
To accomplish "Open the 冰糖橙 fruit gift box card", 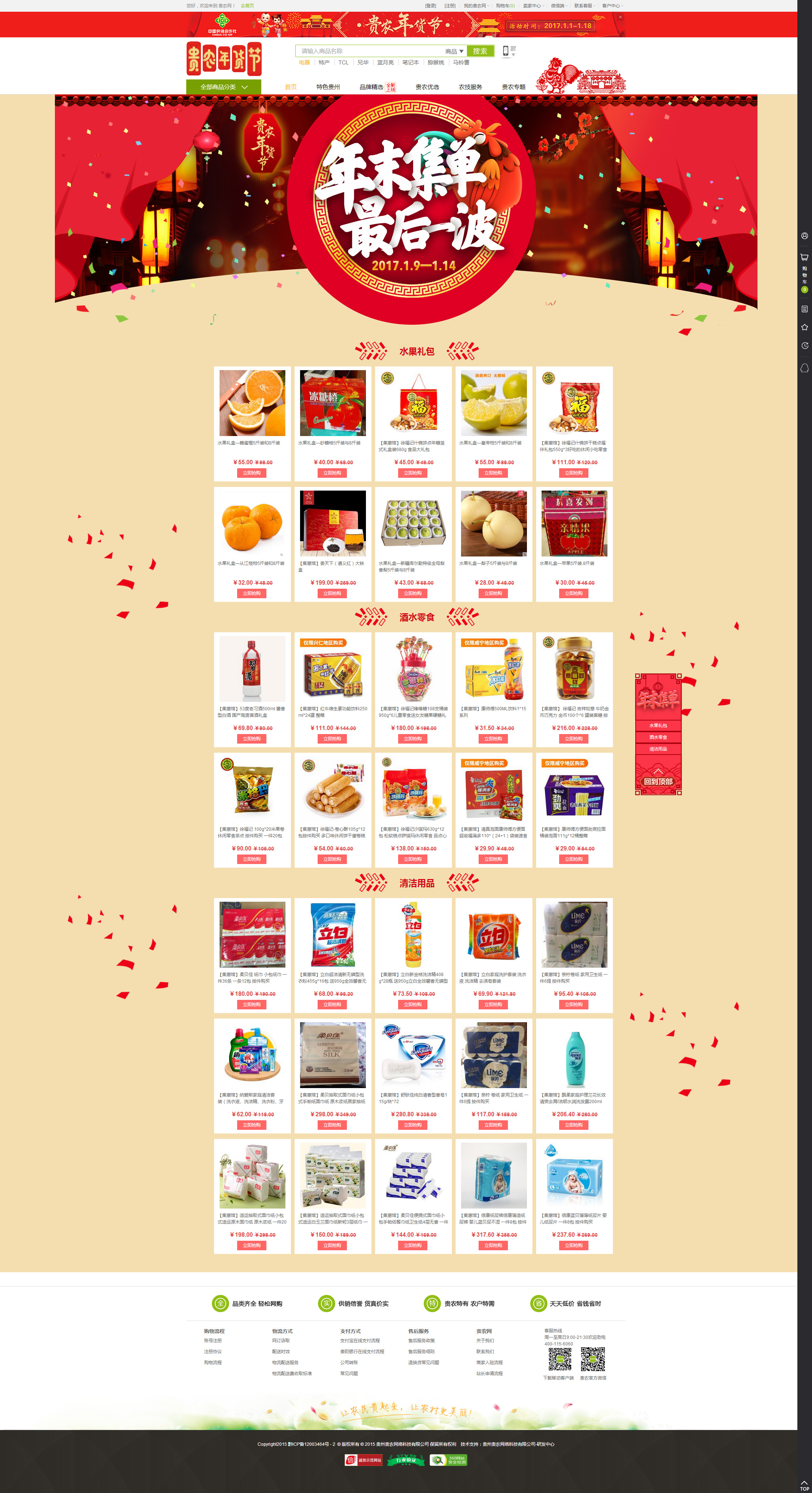I will [x=332, y=403].
